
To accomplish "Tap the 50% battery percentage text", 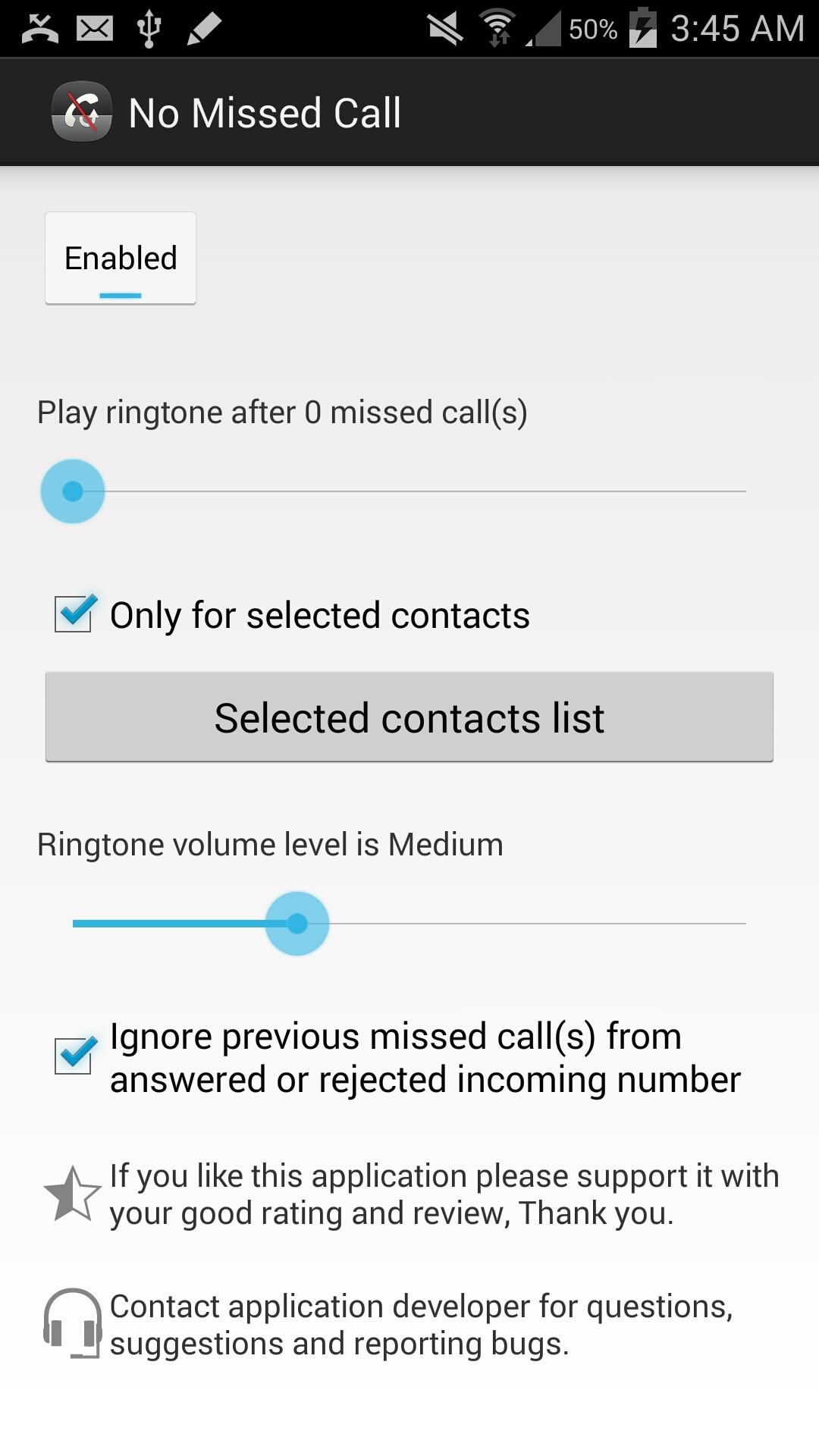I will [594, 27].
